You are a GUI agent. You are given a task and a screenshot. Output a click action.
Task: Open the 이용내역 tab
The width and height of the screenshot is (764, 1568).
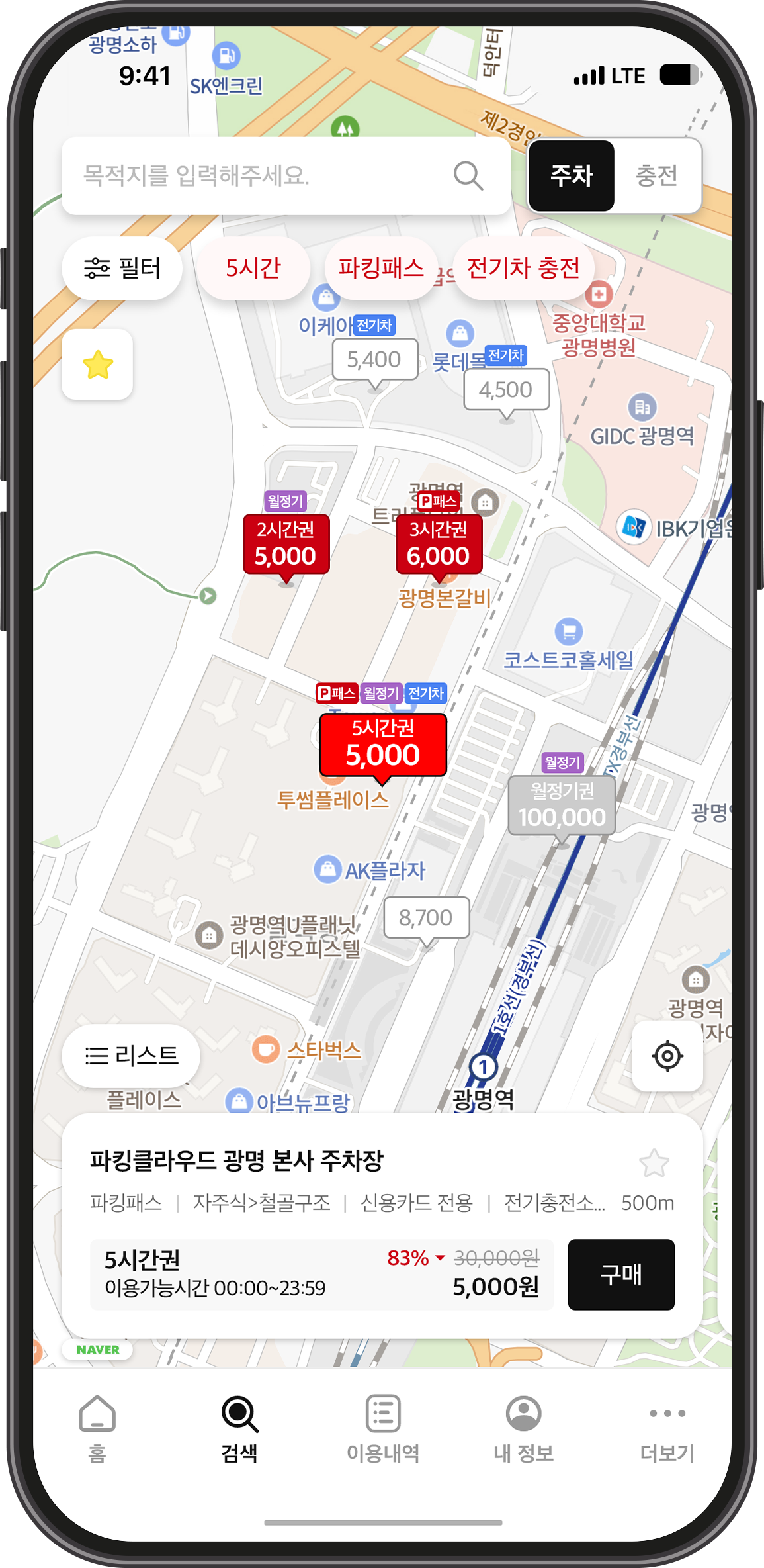click(383, 1427)
